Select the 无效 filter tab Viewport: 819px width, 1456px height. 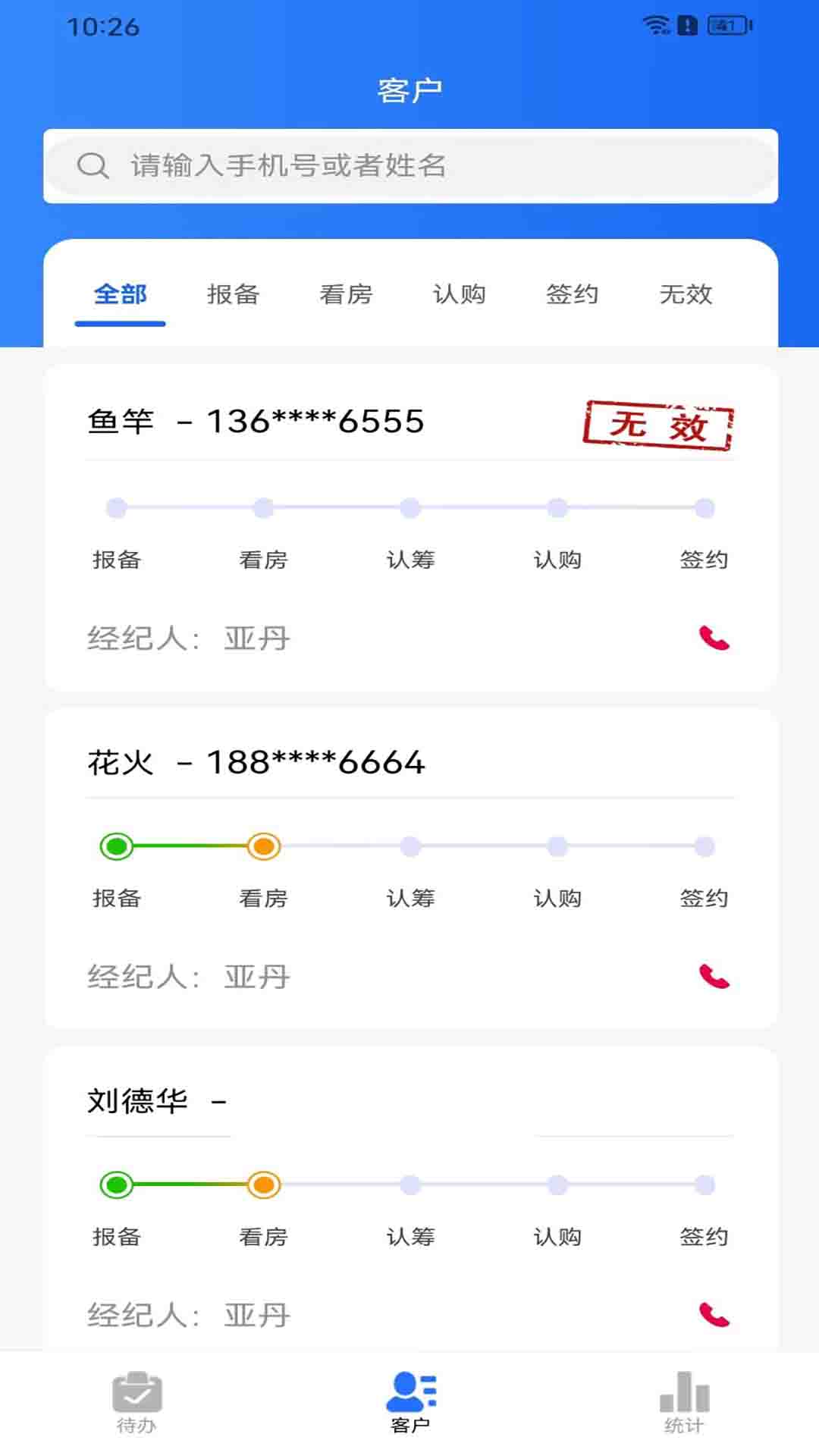pos(686,296)
